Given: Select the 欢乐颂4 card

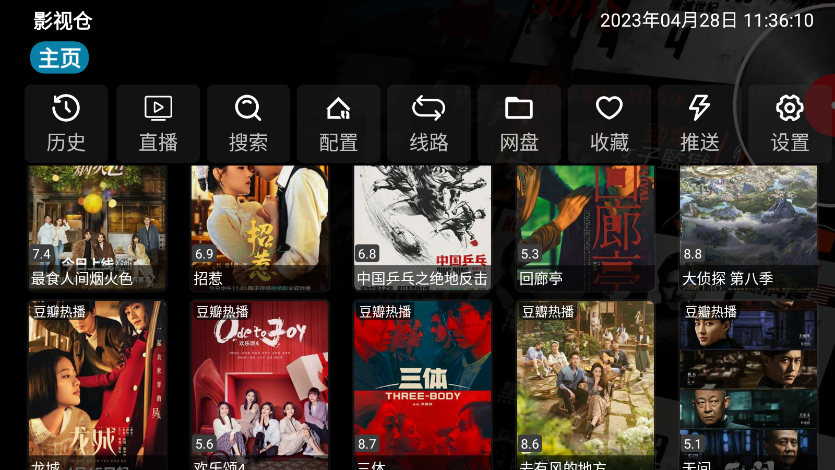Looking at the screenshot, I should 260,385.
